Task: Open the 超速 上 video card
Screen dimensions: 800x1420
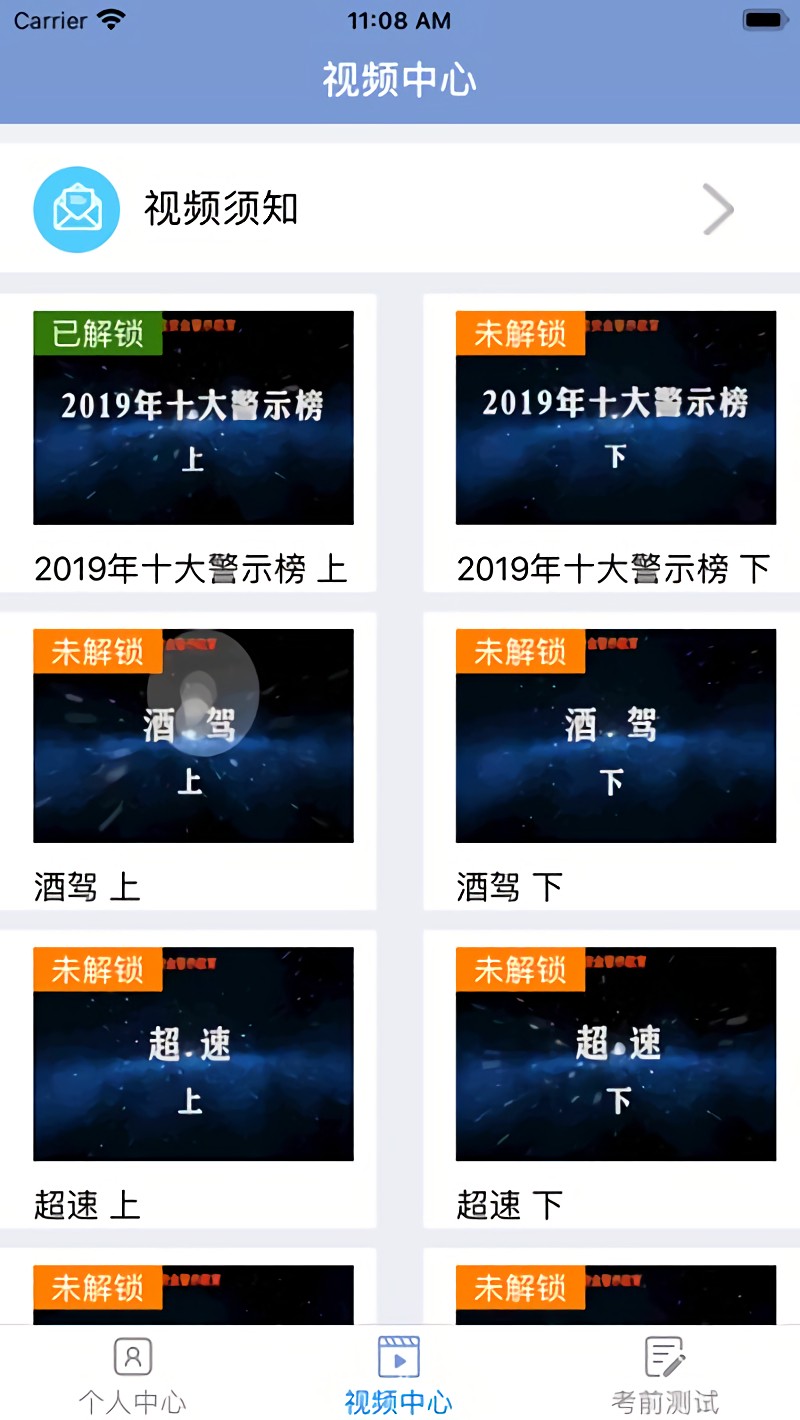Action: 193,1054
